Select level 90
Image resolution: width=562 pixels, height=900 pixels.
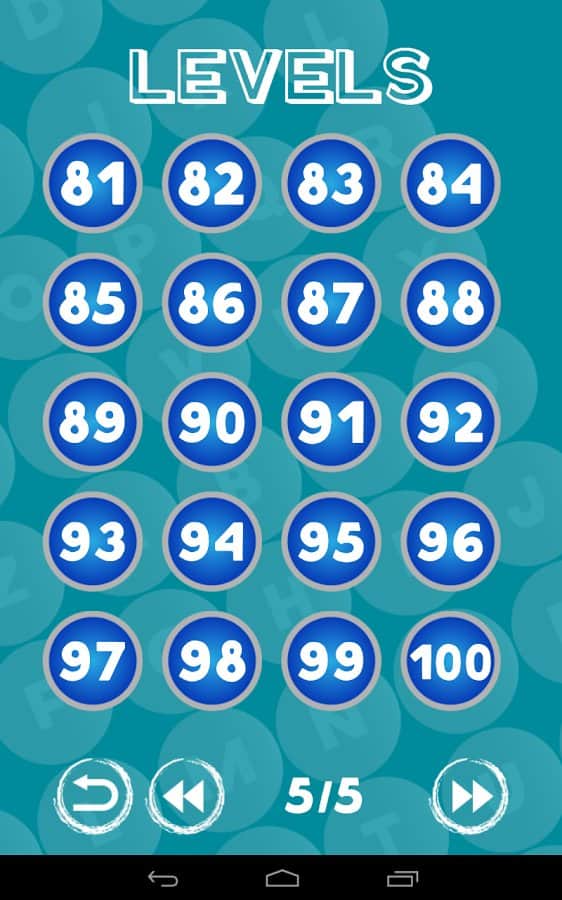[212, 422]
